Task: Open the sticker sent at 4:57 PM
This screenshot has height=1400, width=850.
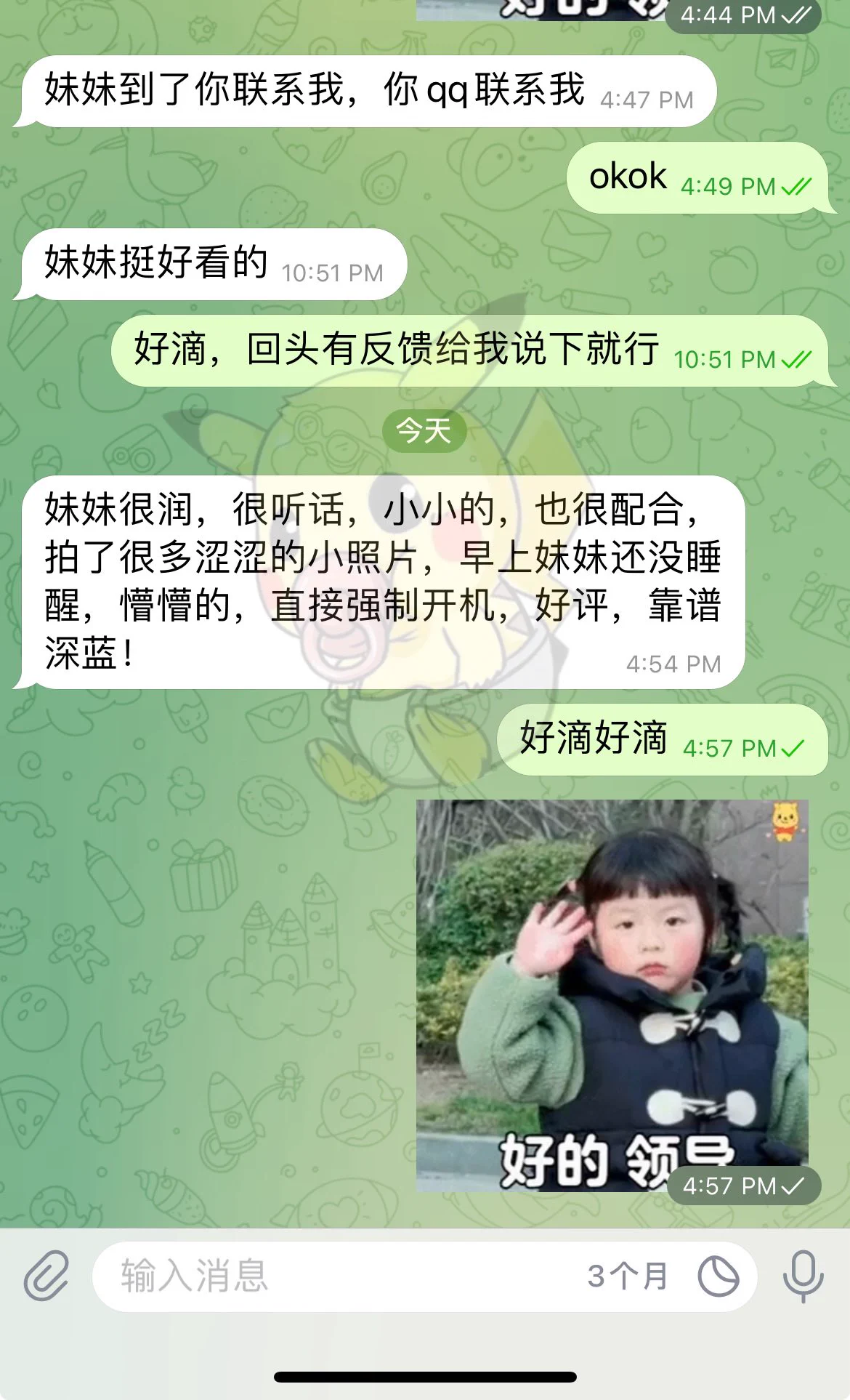Action: [x=612, y=996]
